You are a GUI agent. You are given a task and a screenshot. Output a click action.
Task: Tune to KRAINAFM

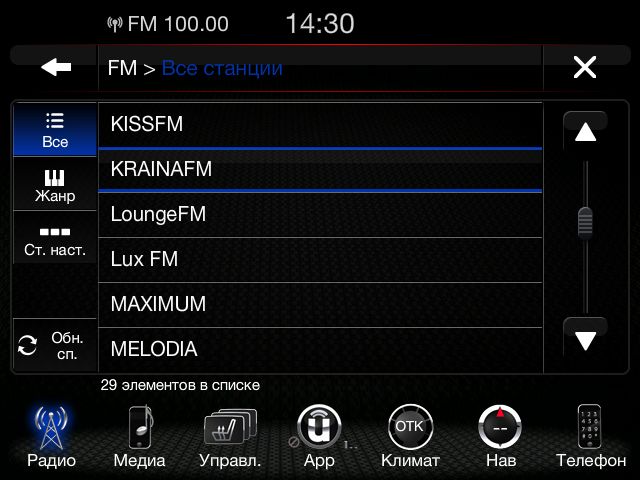click(320, 170)
